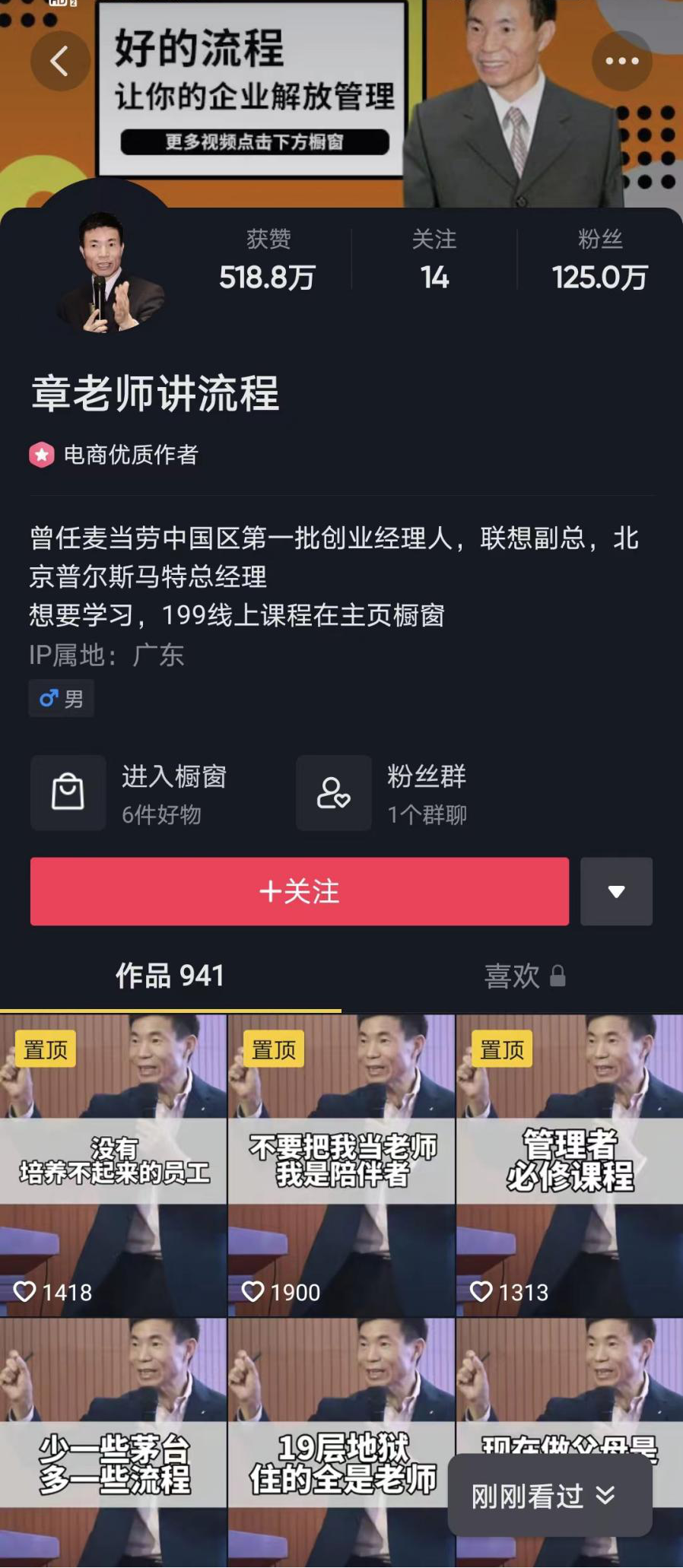Viewport: 683px width, 1568px height.
Task: Open the three-dot more options menu
Action: coord(621,61)
